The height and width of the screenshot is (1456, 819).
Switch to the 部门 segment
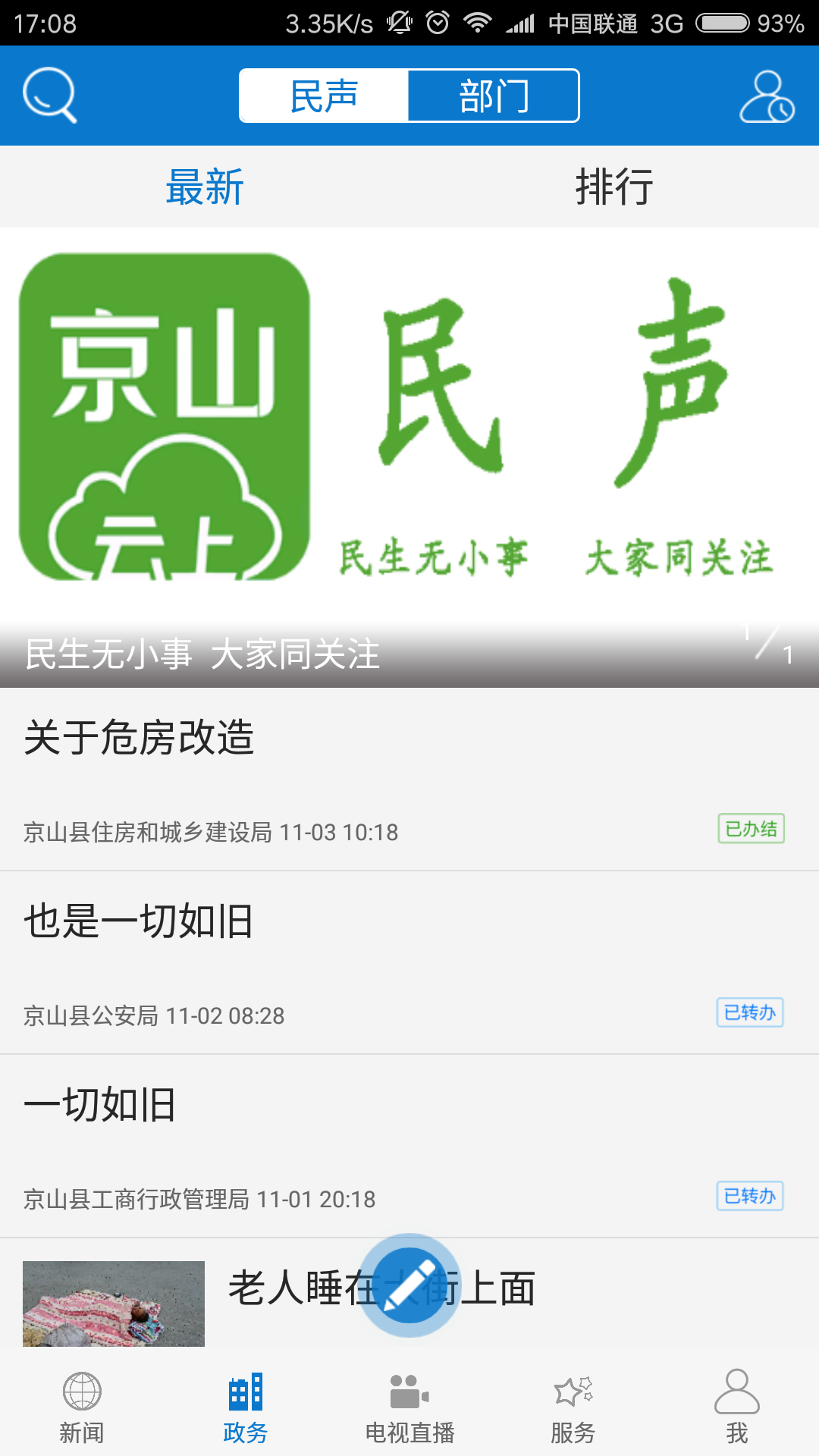click(x=494, y=96)
